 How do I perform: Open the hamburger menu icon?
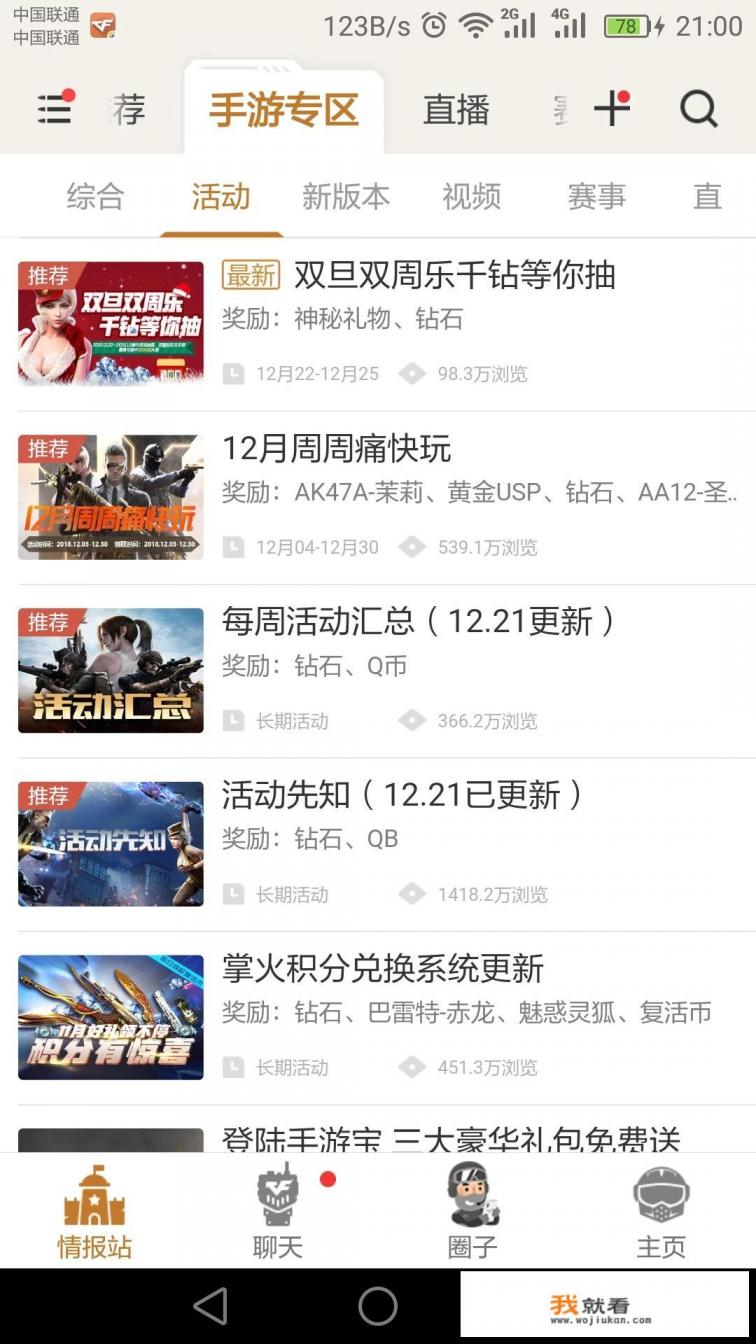(x=54, y=109)
